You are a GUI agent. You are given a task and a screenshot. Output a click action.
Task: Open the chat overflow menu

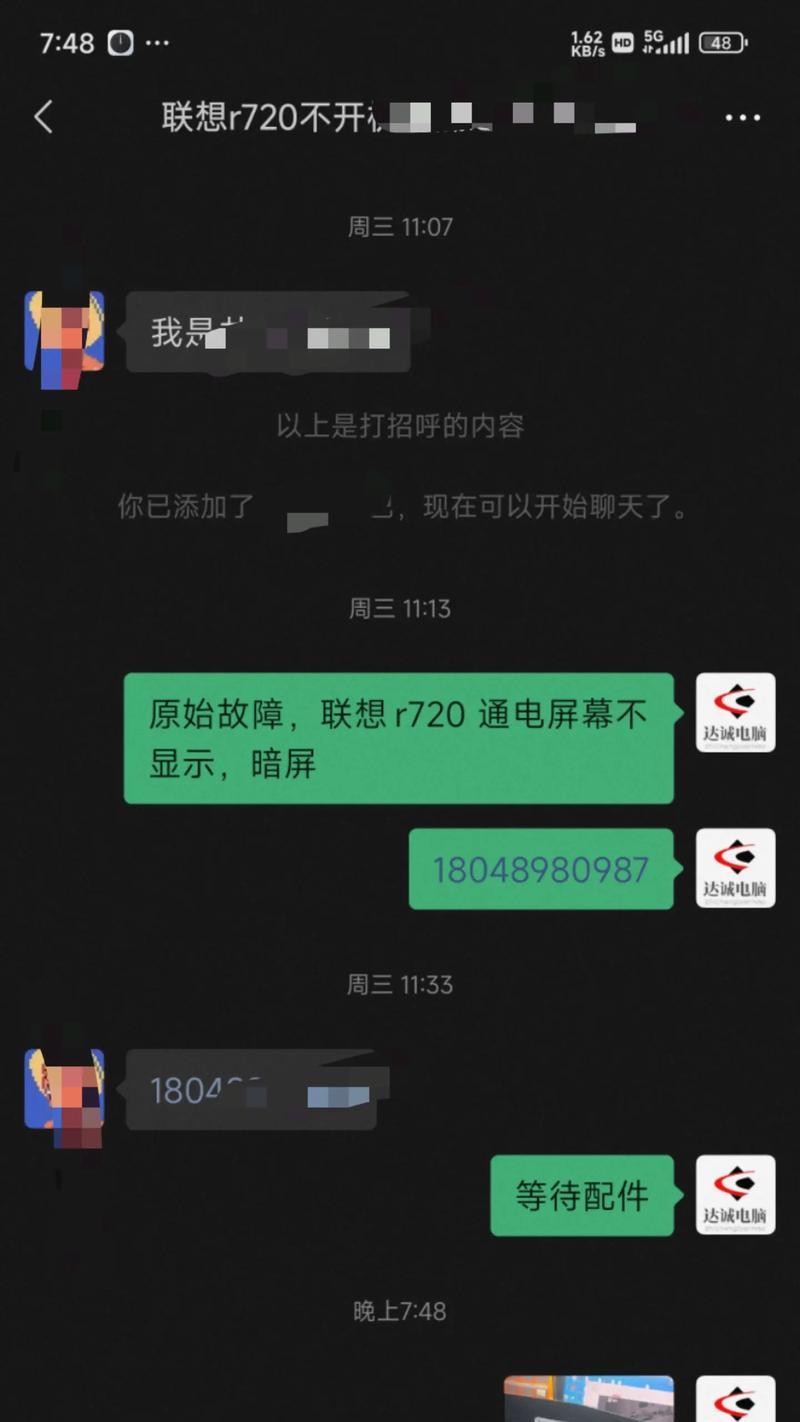point(742,118)
